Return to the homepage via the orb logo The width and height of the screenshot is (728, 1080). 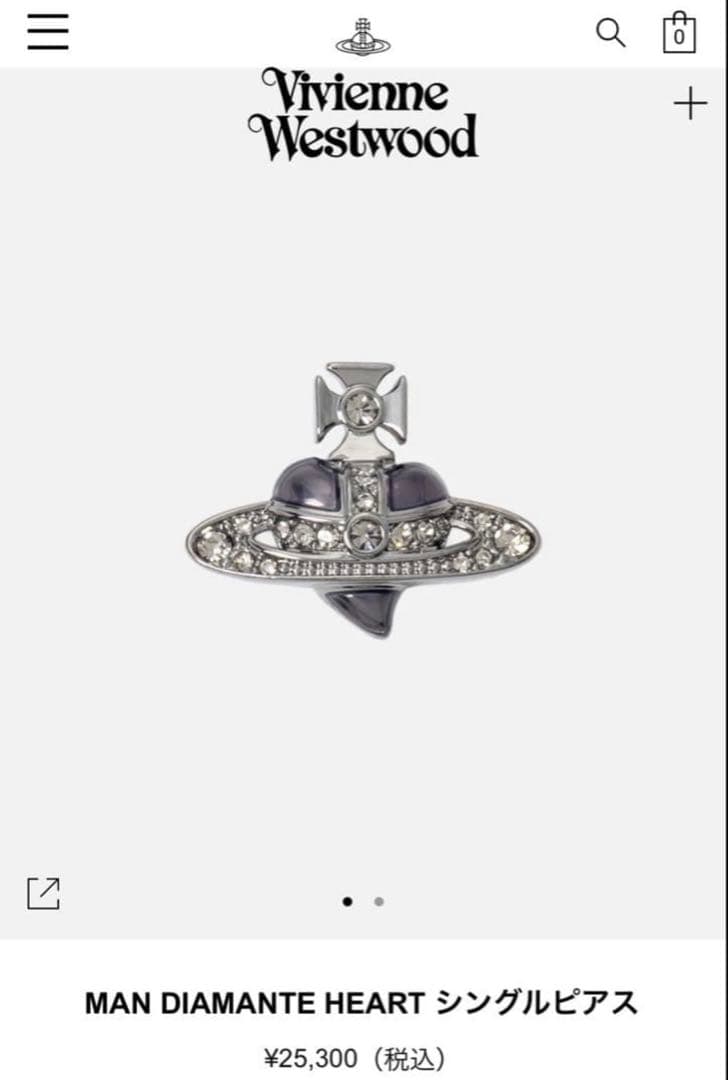pyautogui.click(x=364, y=36)
